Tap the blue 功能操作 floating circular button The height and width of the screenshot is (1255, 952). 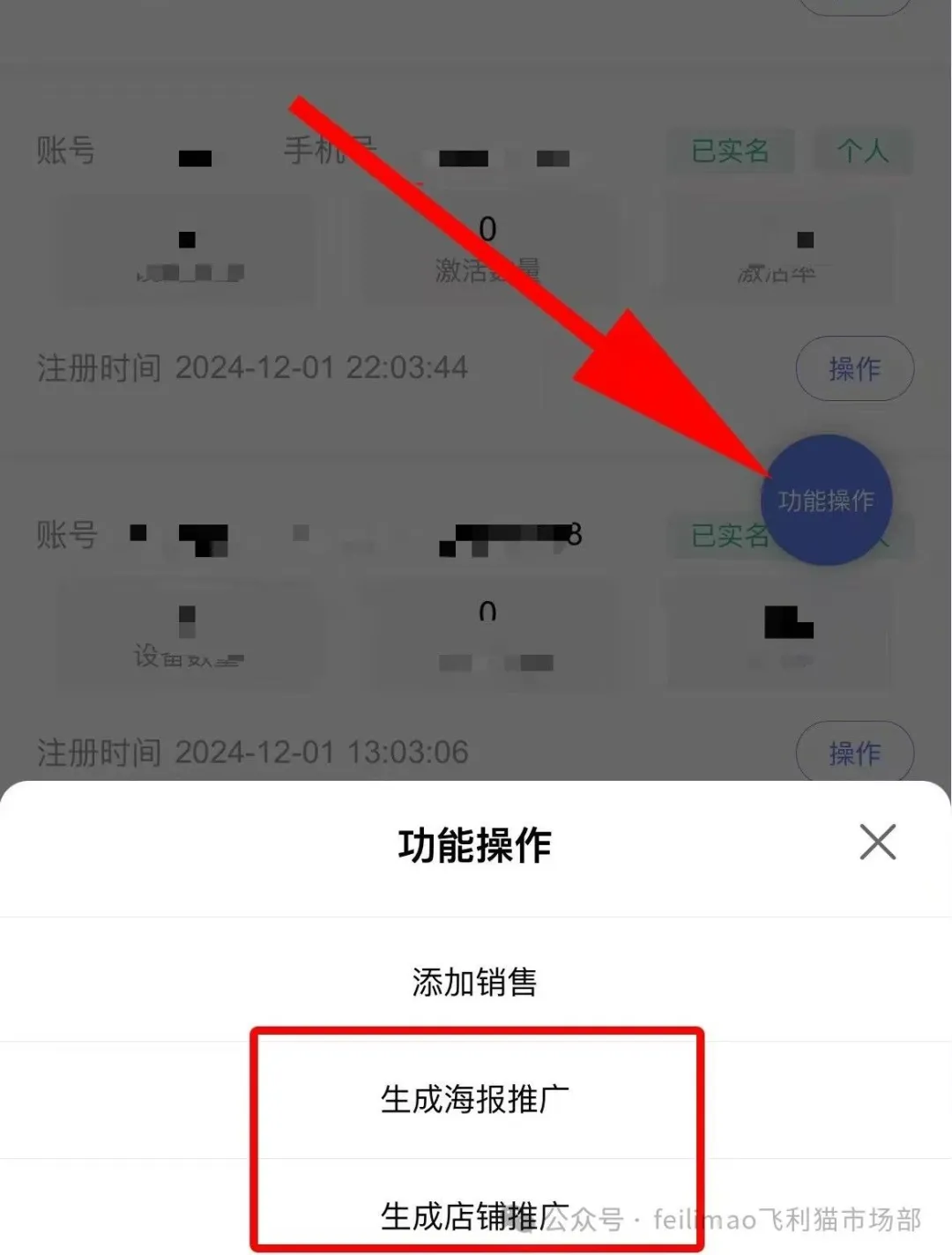(826, 501)
